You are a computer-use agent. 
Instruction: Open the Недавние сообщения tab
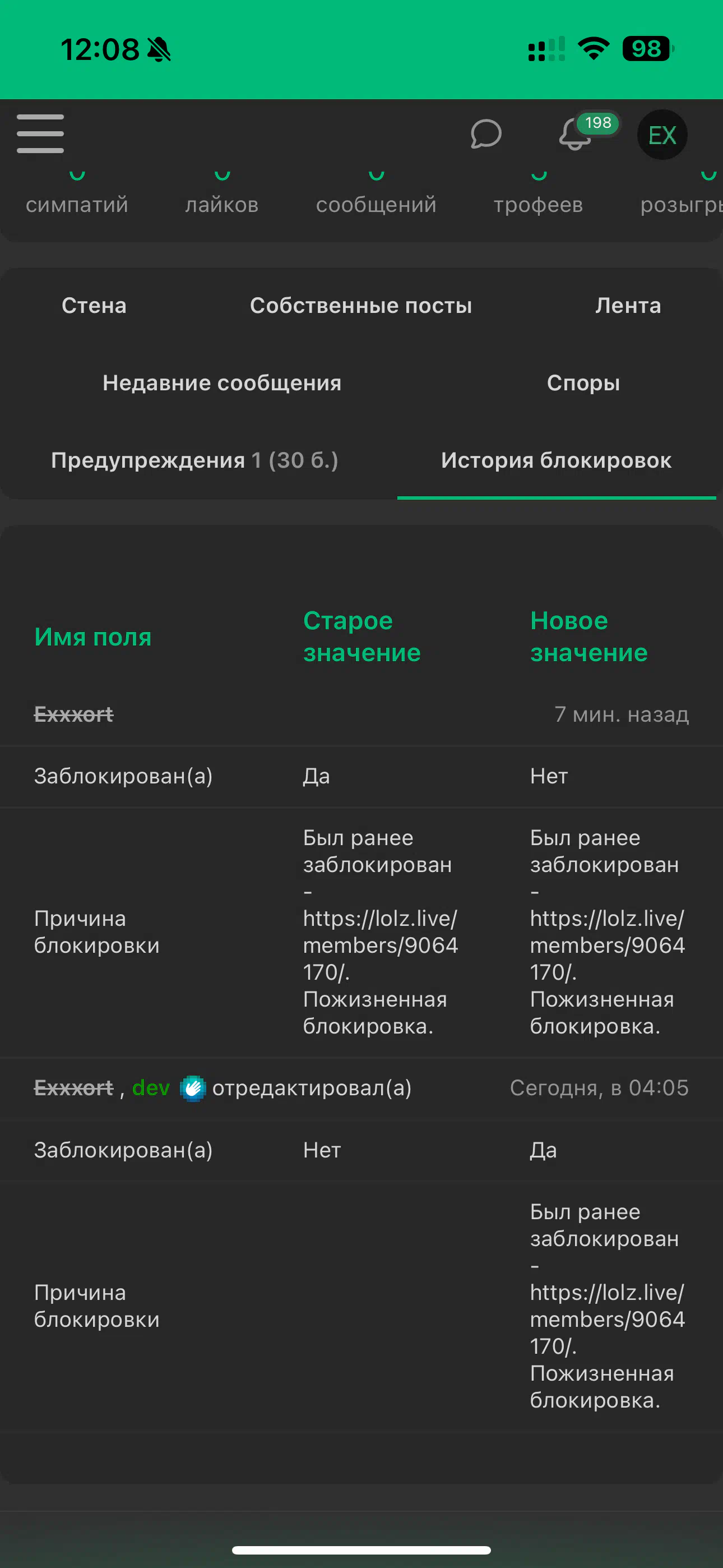222,383
